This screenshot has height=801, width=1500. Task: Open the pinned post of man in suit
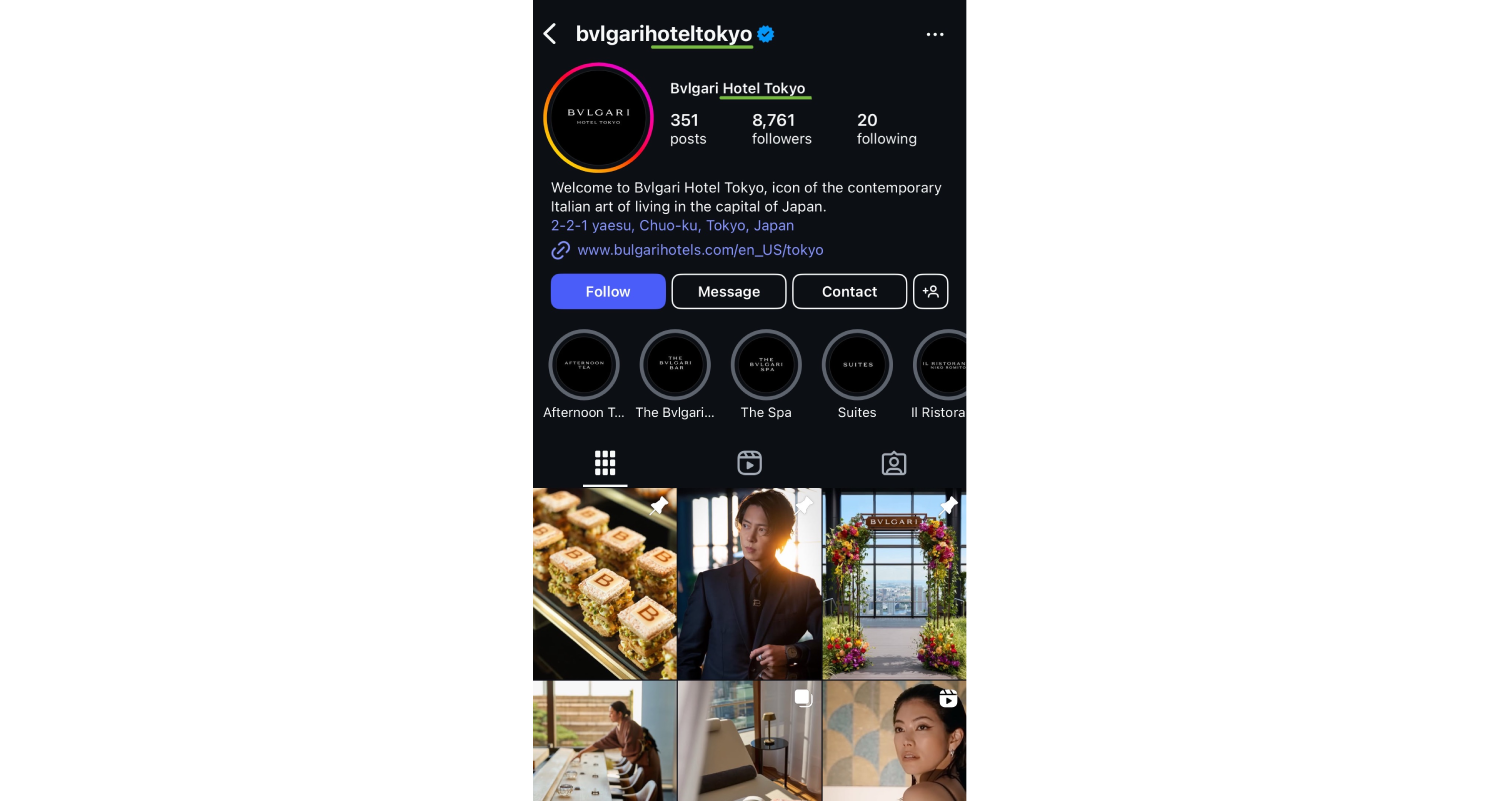click(x=749, y=584)
